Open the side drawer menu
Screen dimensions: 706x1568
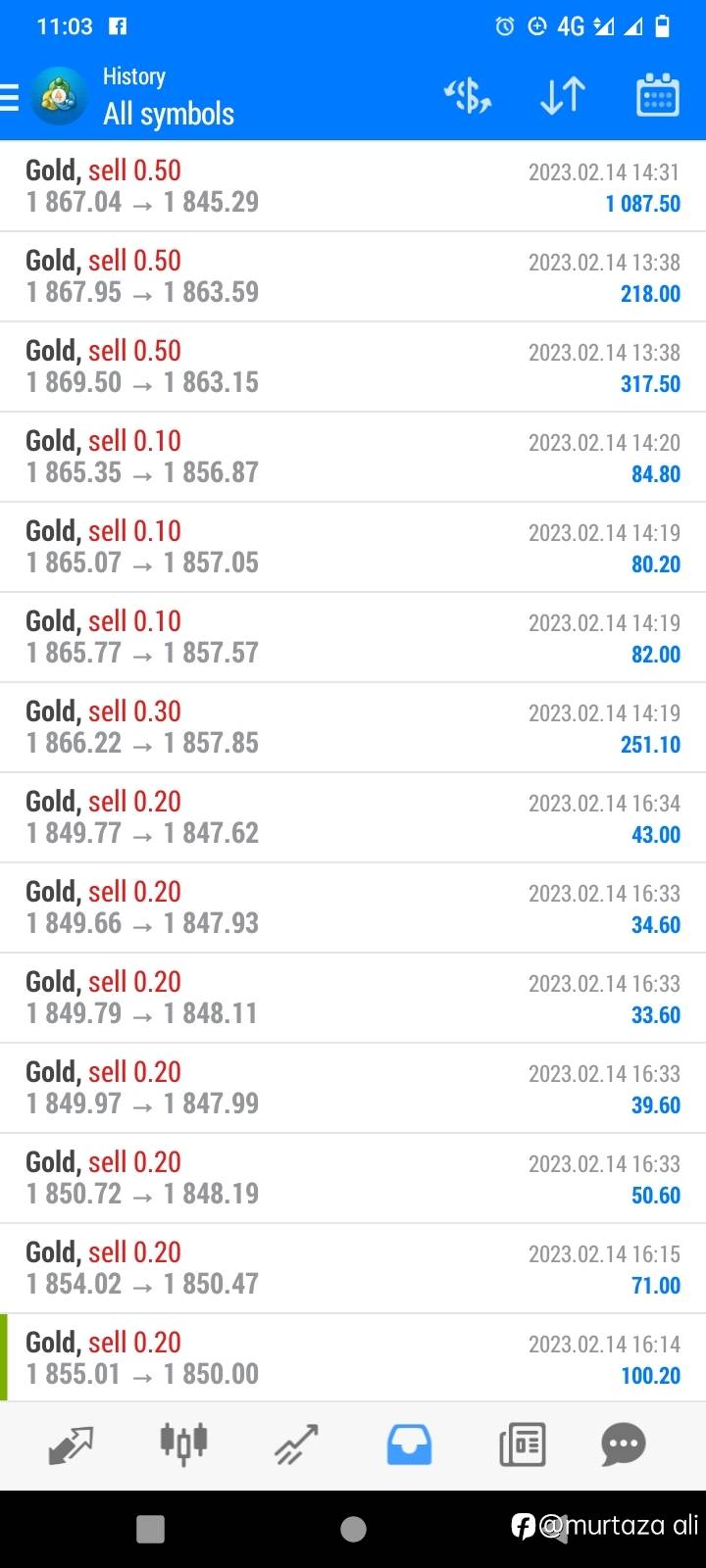click(10, 98)
